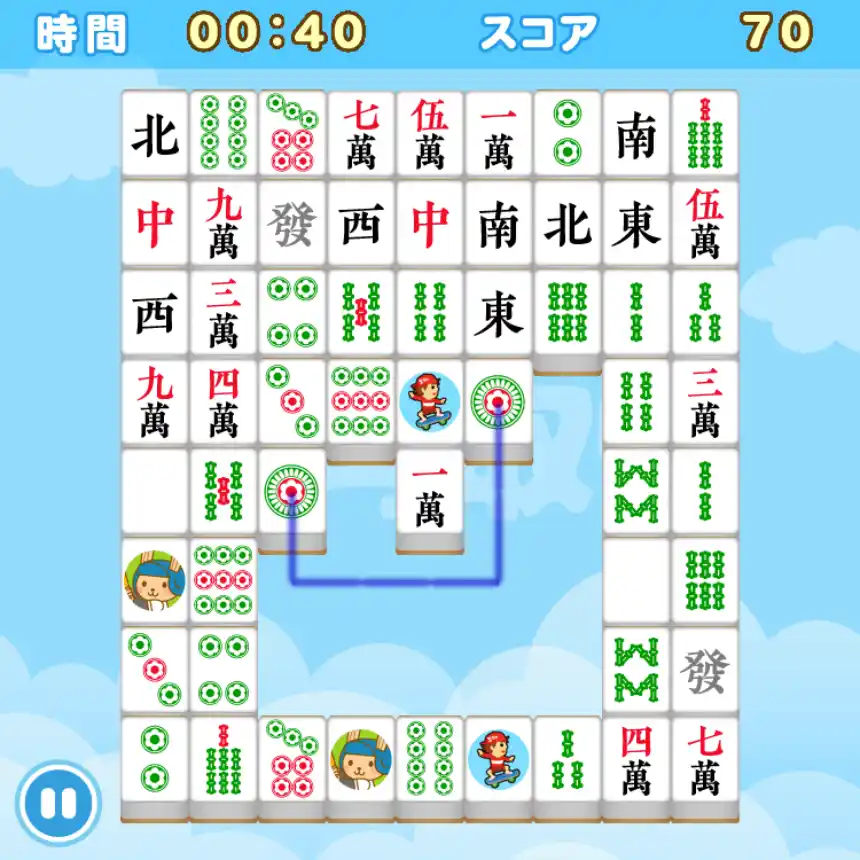Viewport: 860px width, 860px height.
Task: Tap the 西 tile between 發 and 中
Action: point(361,225)
